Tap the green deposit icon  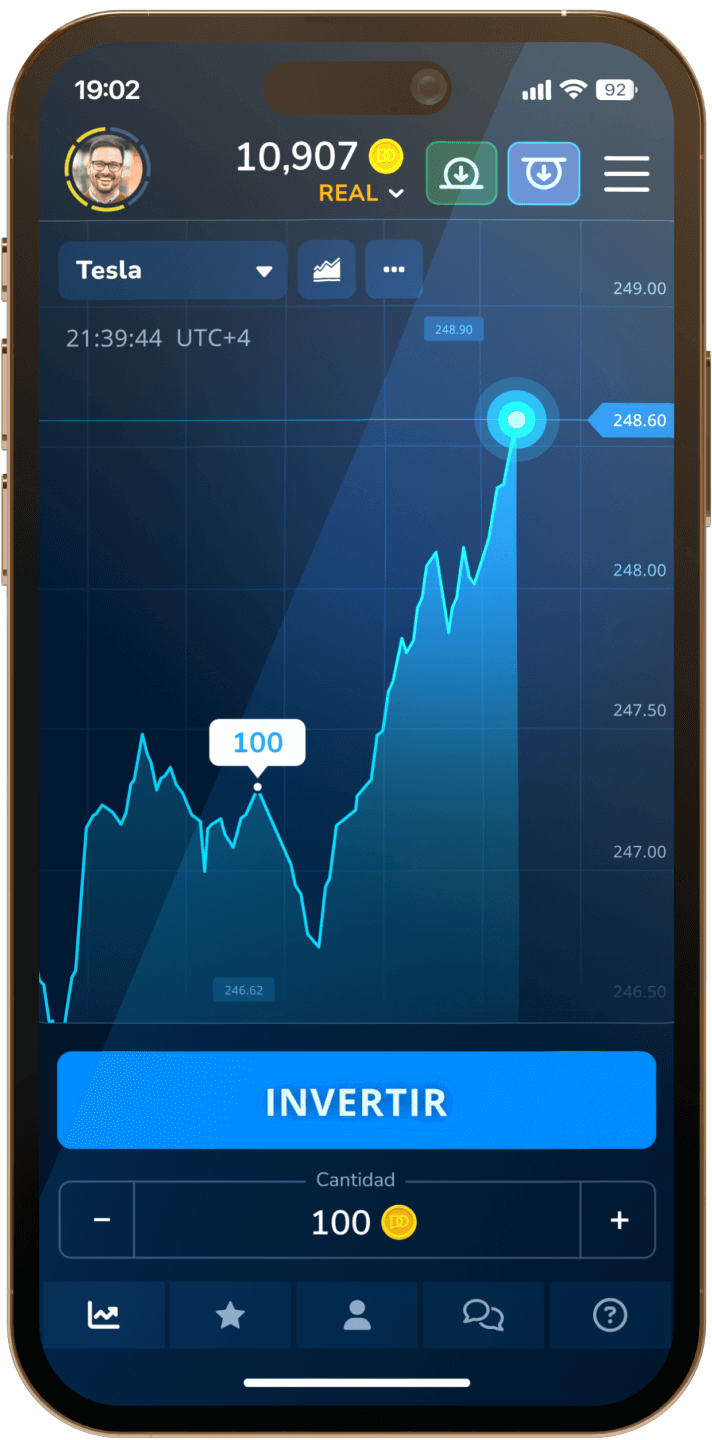pyautogui.click(x=462, y=173)
